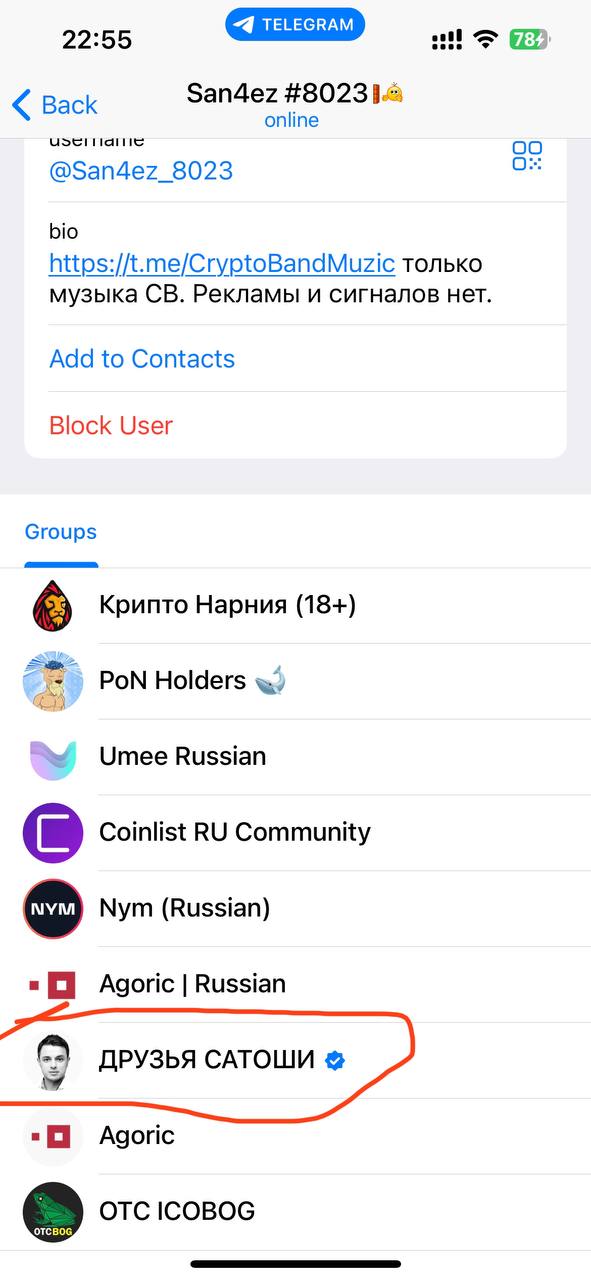
Task: Open the OTC ICOBOG group
Action: 295,1213
